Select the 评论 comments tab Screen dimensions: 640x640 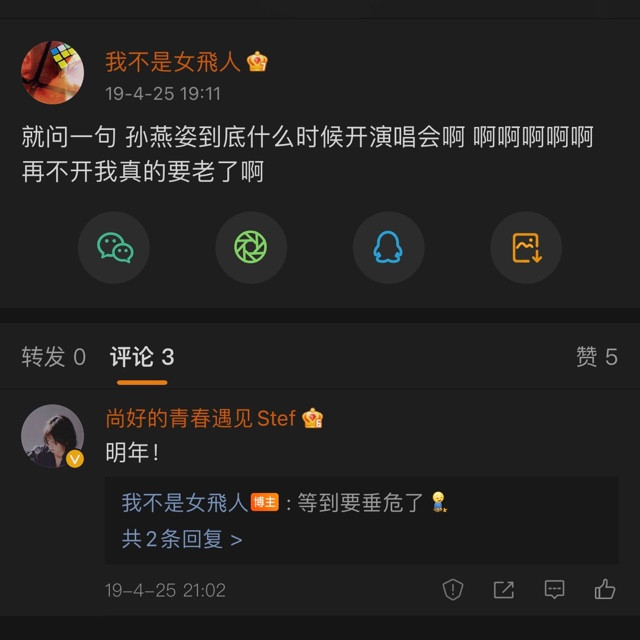(x=142, y=357)
